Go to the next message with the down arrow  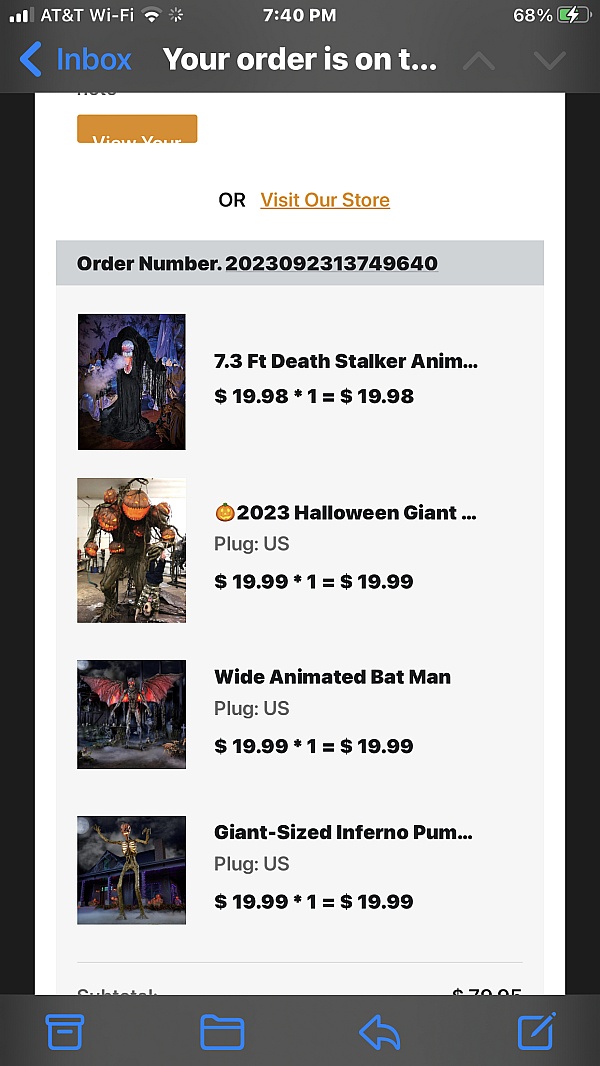(x=549, y=61)
